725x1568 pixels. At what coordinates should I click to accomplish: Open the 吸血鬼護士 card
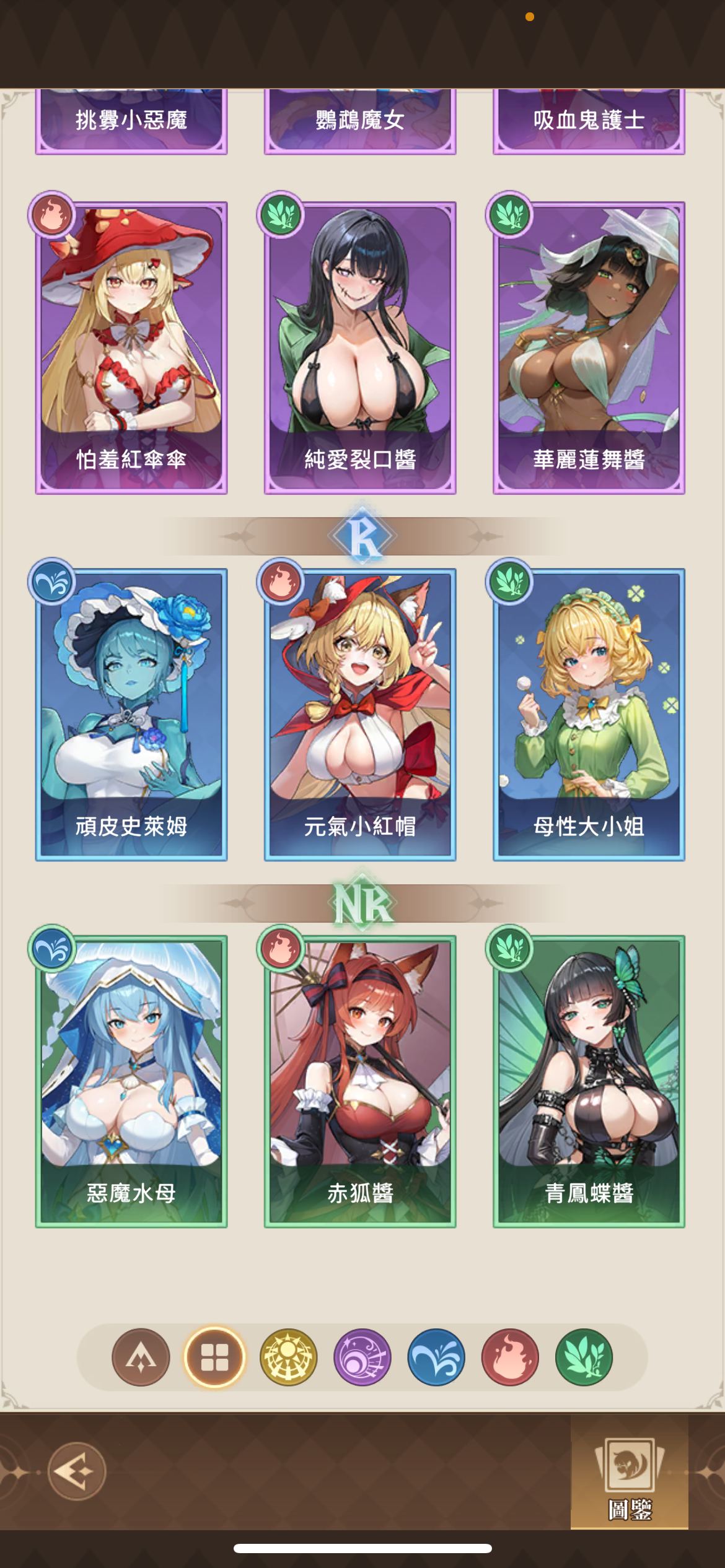[589, 121]
